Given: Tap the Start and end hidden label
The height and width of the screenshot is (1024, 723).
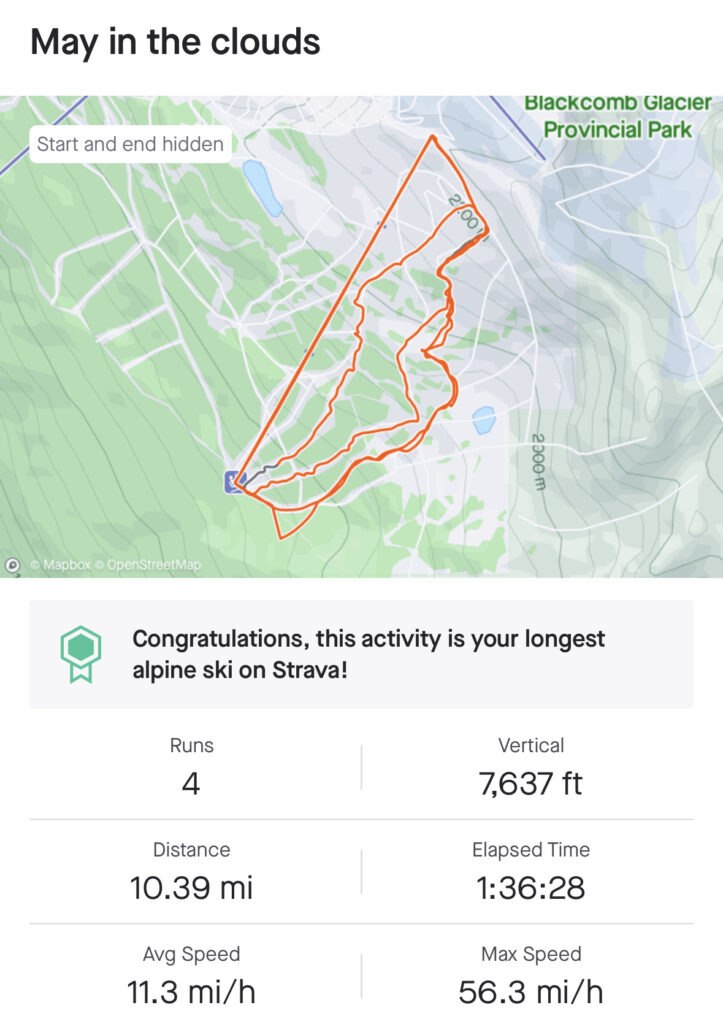Looking at the screenshot, I should coord(130,144).
